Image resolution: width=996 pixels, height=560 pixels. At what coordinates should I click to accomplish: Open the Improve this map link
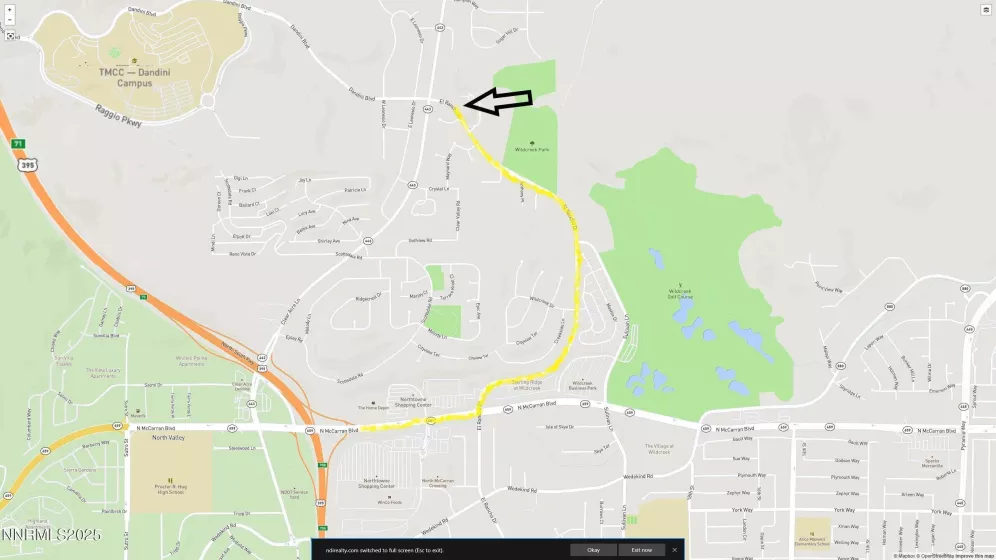[x=973, y=556]
